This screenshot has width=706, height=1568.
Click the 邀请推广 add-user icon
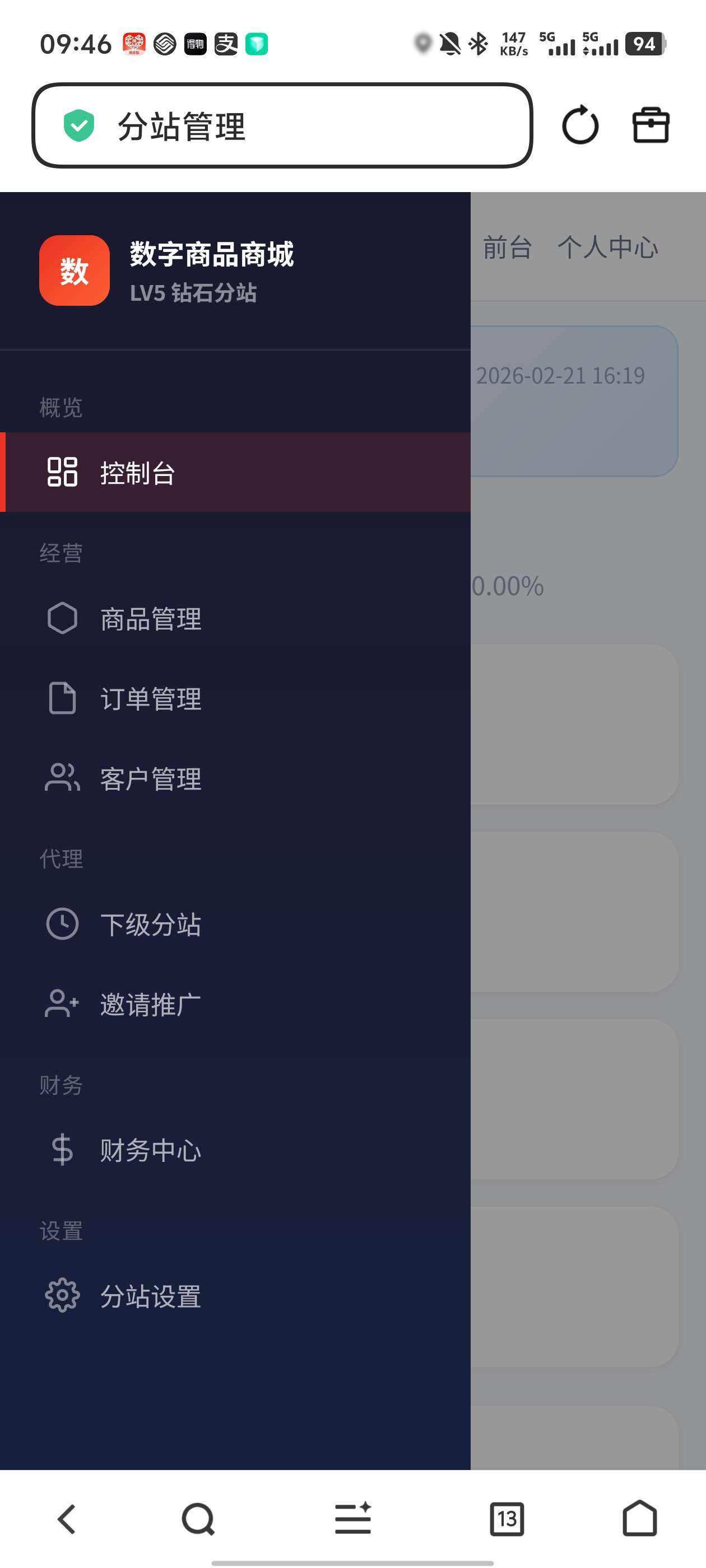(62, 1004)
